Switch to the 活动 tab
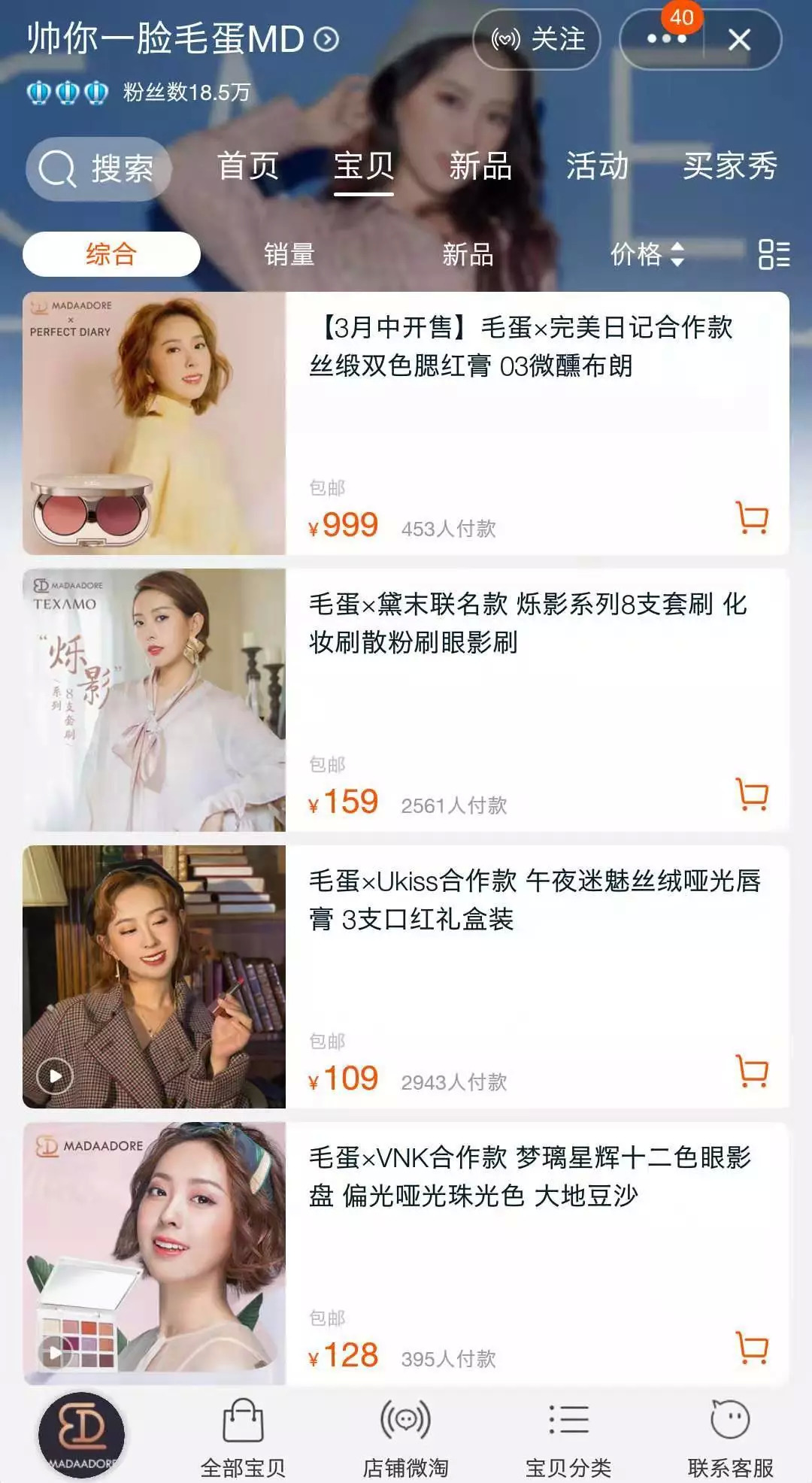The image size is (812, 1483). [x=597, y=166]
